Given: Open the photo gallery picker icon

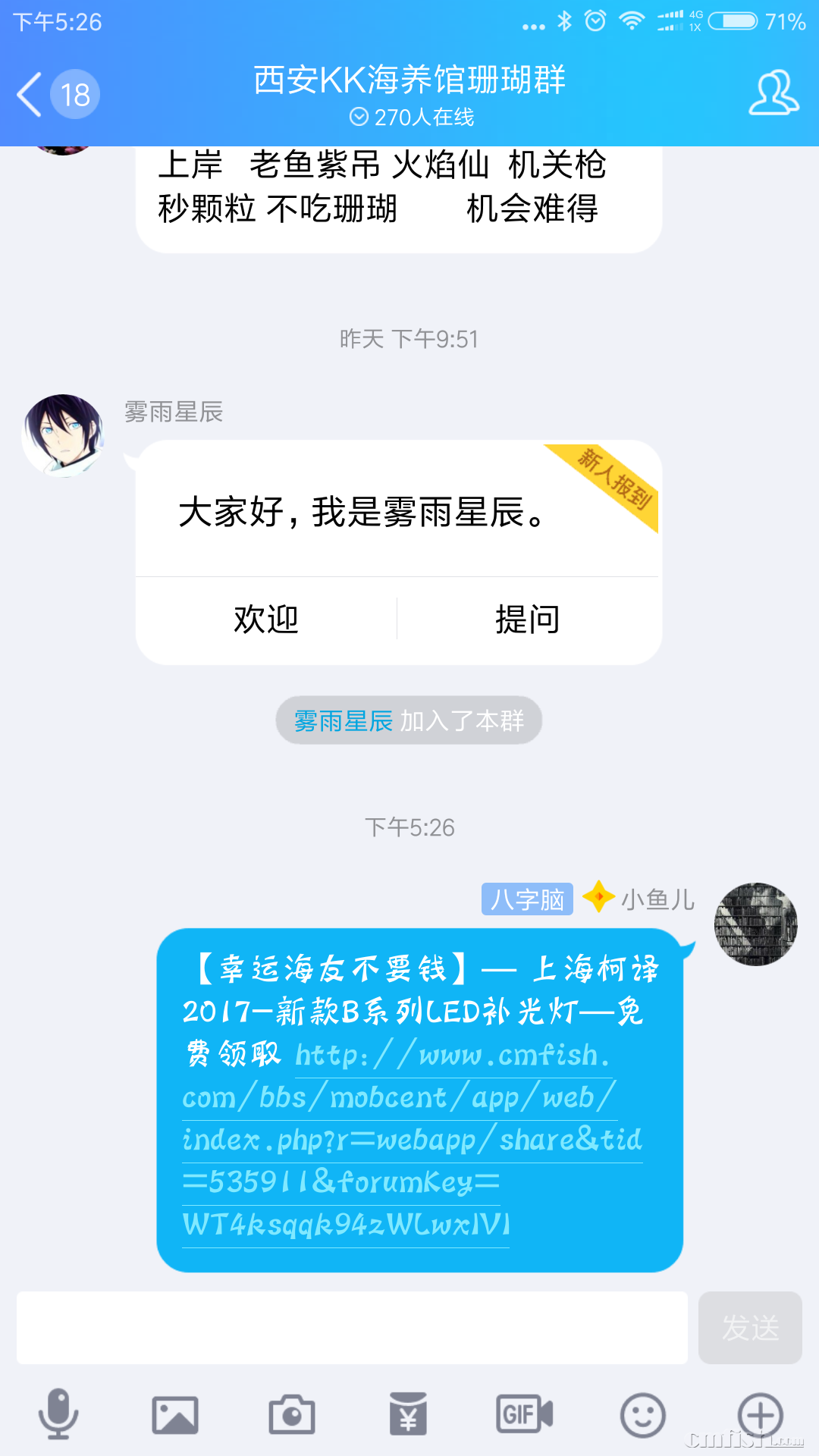Looking at the screenshot, I should 176,1413.
